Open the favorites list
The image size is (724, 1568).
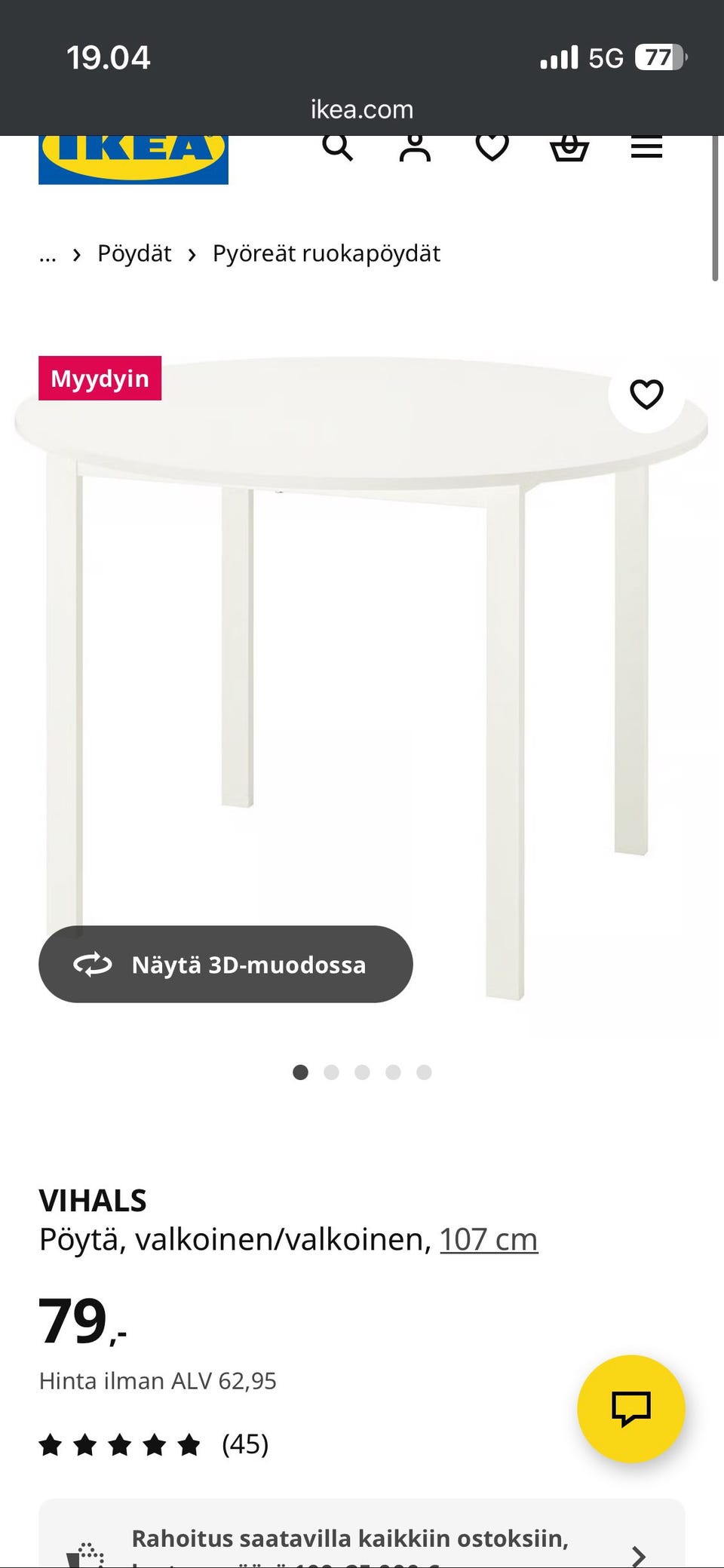[x=492, y=147]
